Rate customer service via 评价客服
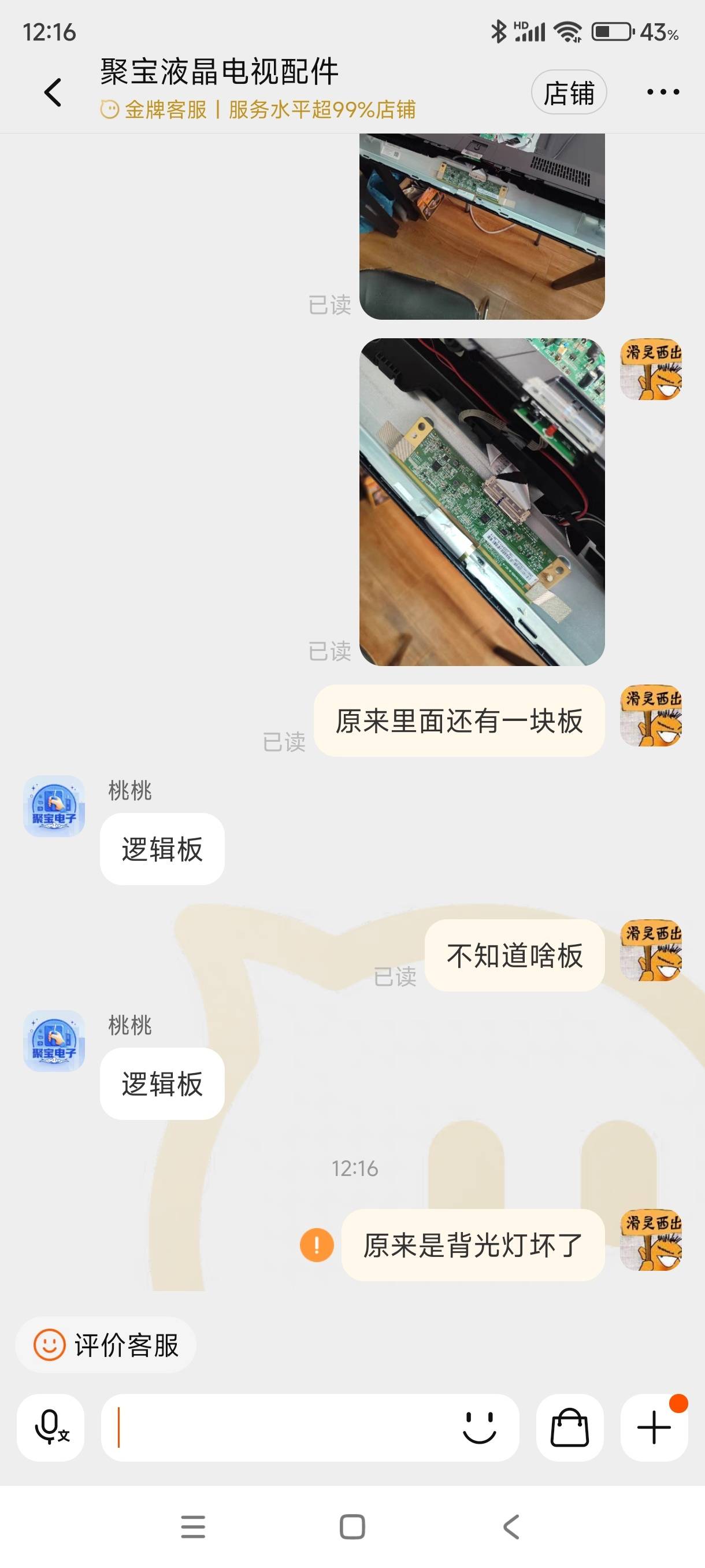The width and height of the screenshot is (705, 1568). coord(106,1345)
